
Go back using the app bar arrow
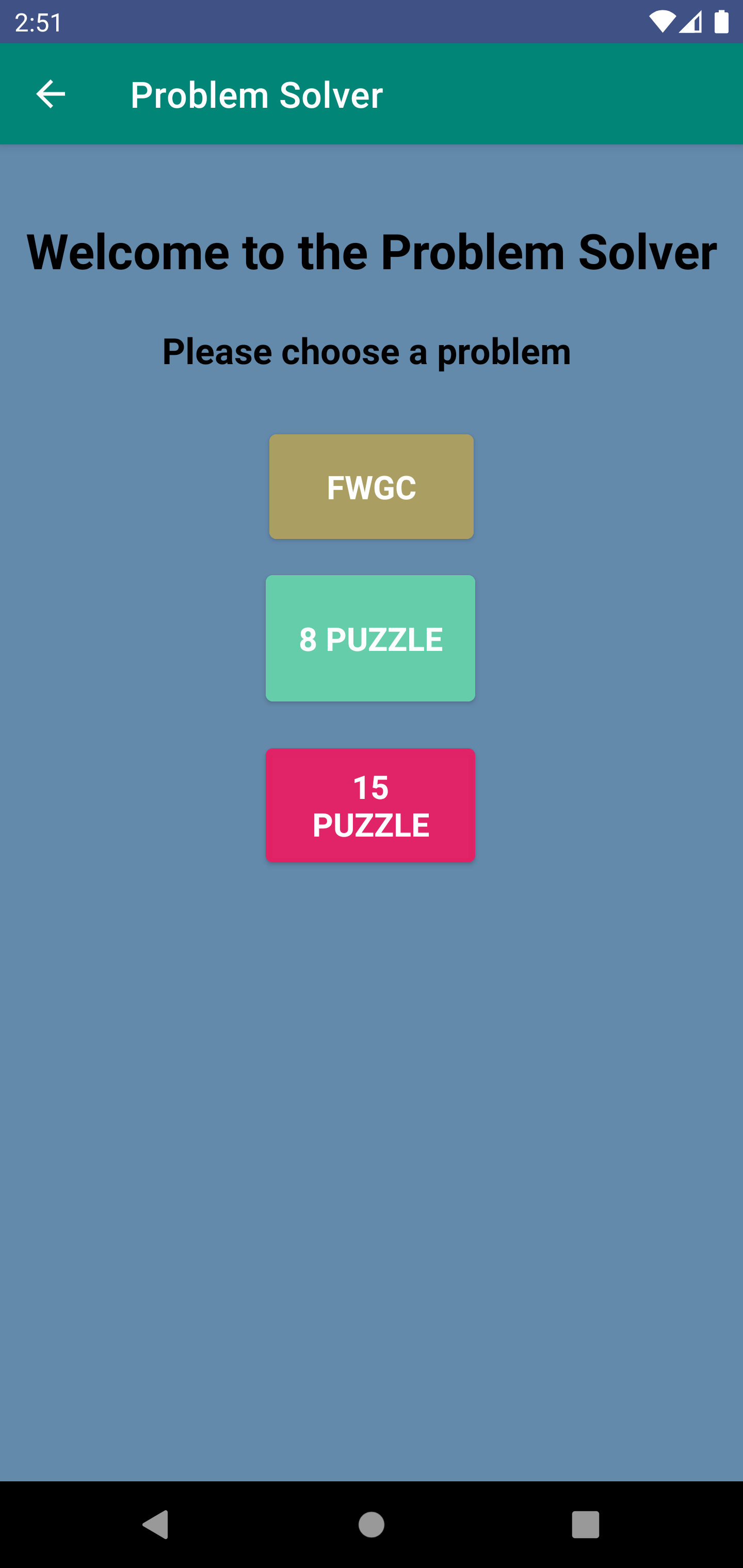51,94
